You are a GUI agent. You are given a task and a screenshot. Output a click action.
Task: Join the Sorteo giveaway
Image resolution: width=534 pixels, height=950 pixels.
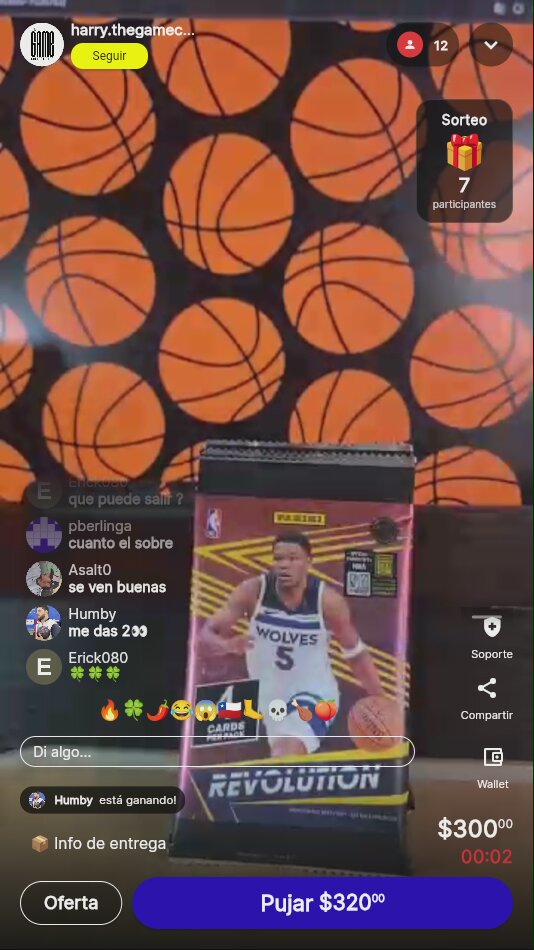[464, 161]
